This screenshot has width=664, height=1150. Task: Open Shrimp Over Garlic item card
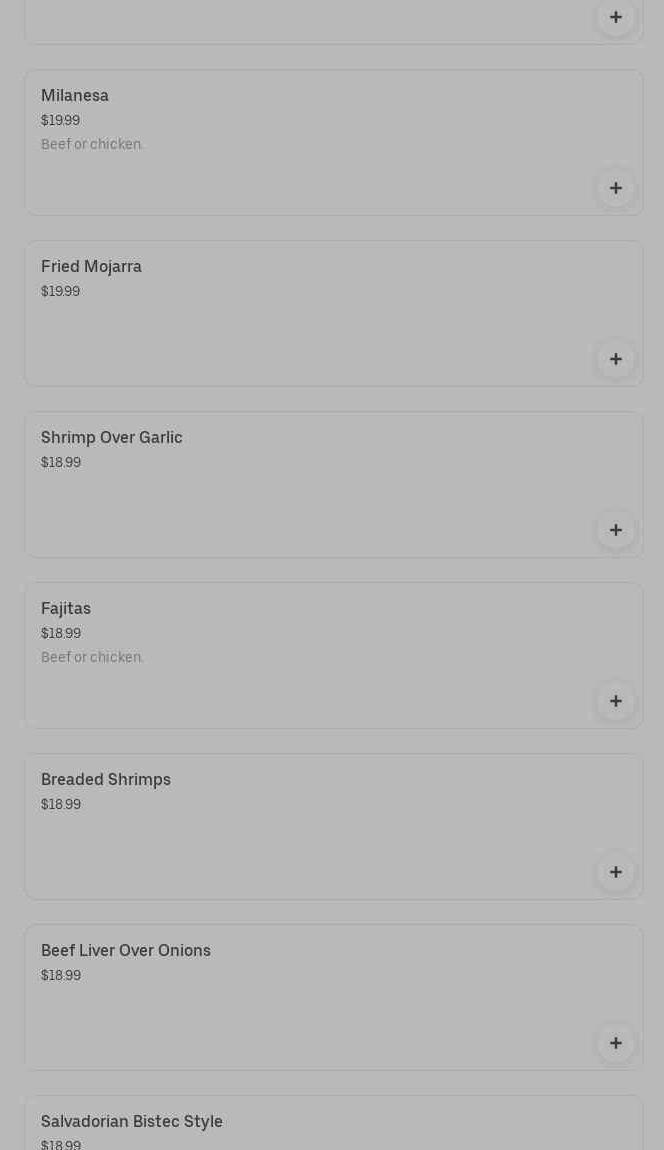click(x=300, y=482)
